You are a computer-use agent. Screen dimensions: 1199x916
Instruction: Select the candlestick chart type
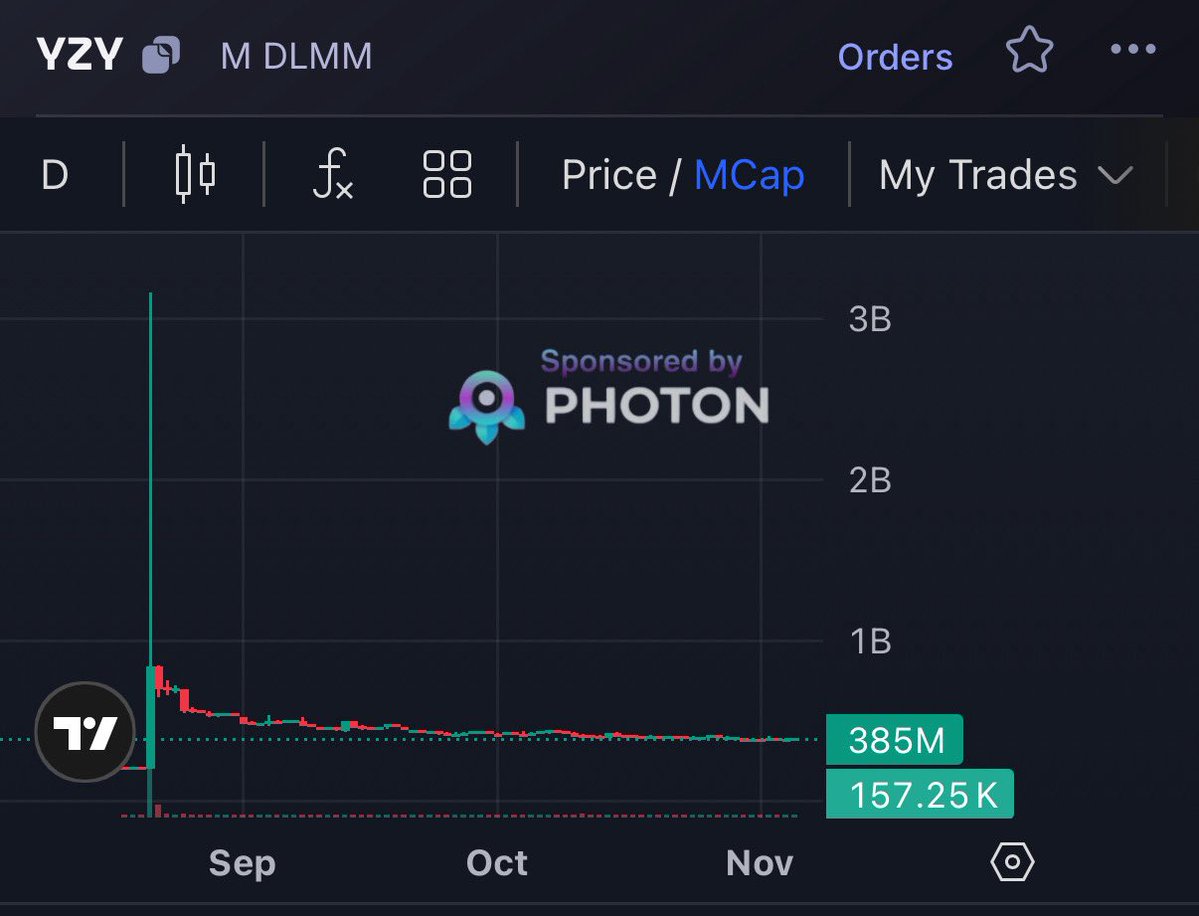tap(195, 175)
